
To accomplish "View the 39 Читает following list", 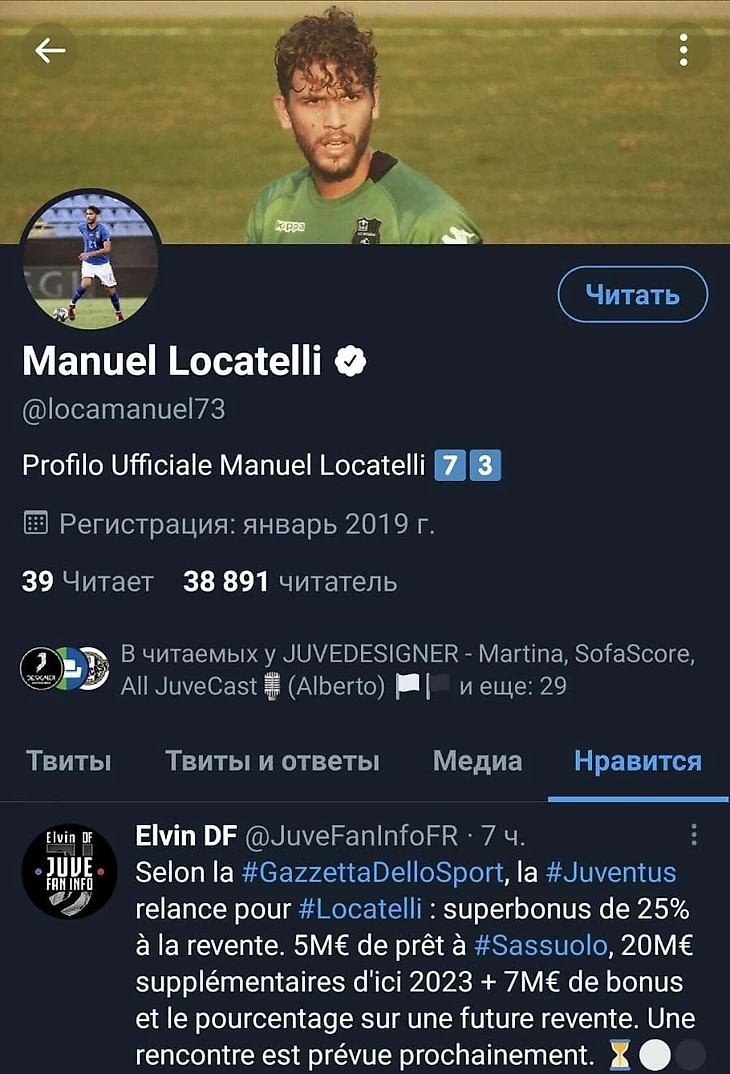I will pyautogui.click(x=88, y=582).
